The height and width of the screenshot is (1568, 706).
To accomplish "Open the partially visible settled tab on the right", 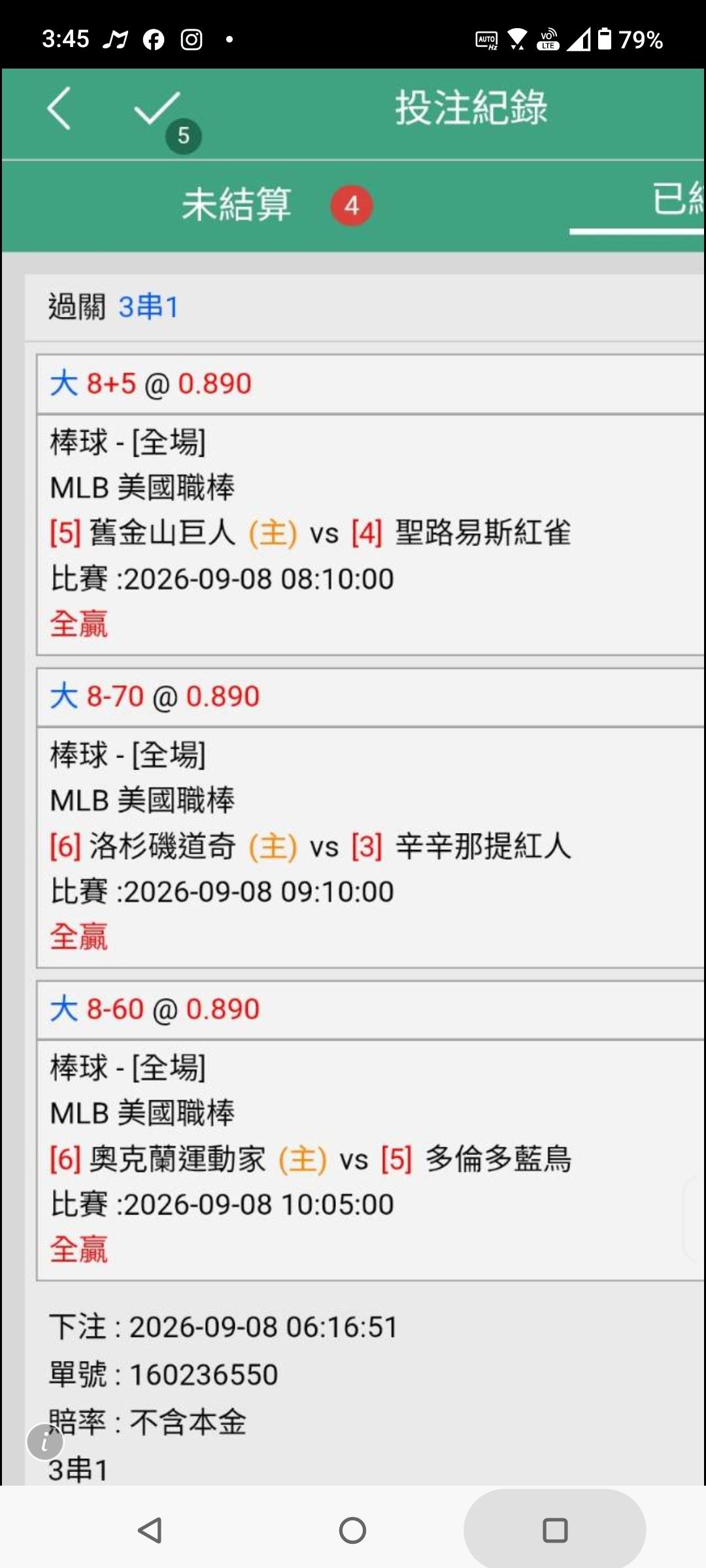I will pyautogui.click(x=677, y=199).
